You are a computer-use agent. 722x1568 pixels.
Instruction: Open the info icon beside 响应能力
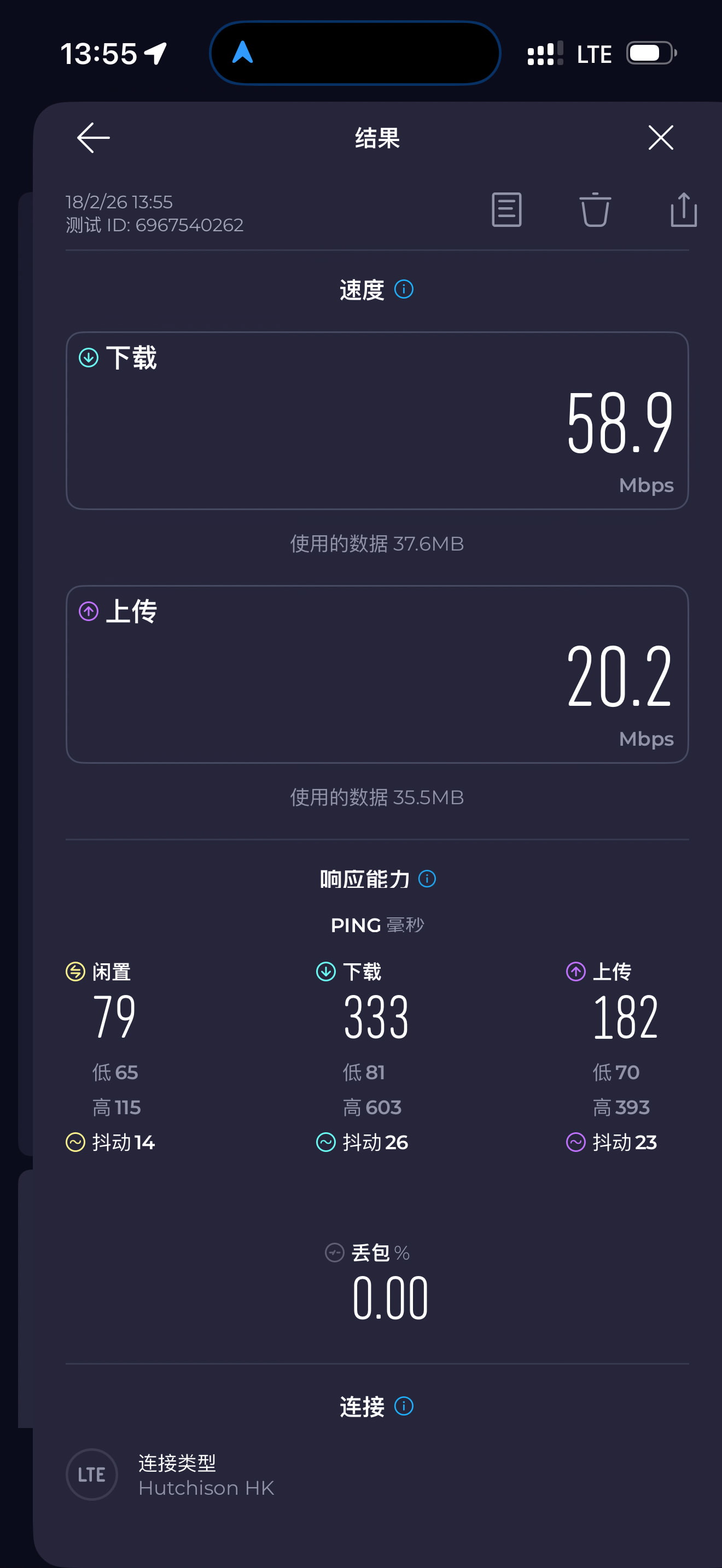[x=427, y=879]
